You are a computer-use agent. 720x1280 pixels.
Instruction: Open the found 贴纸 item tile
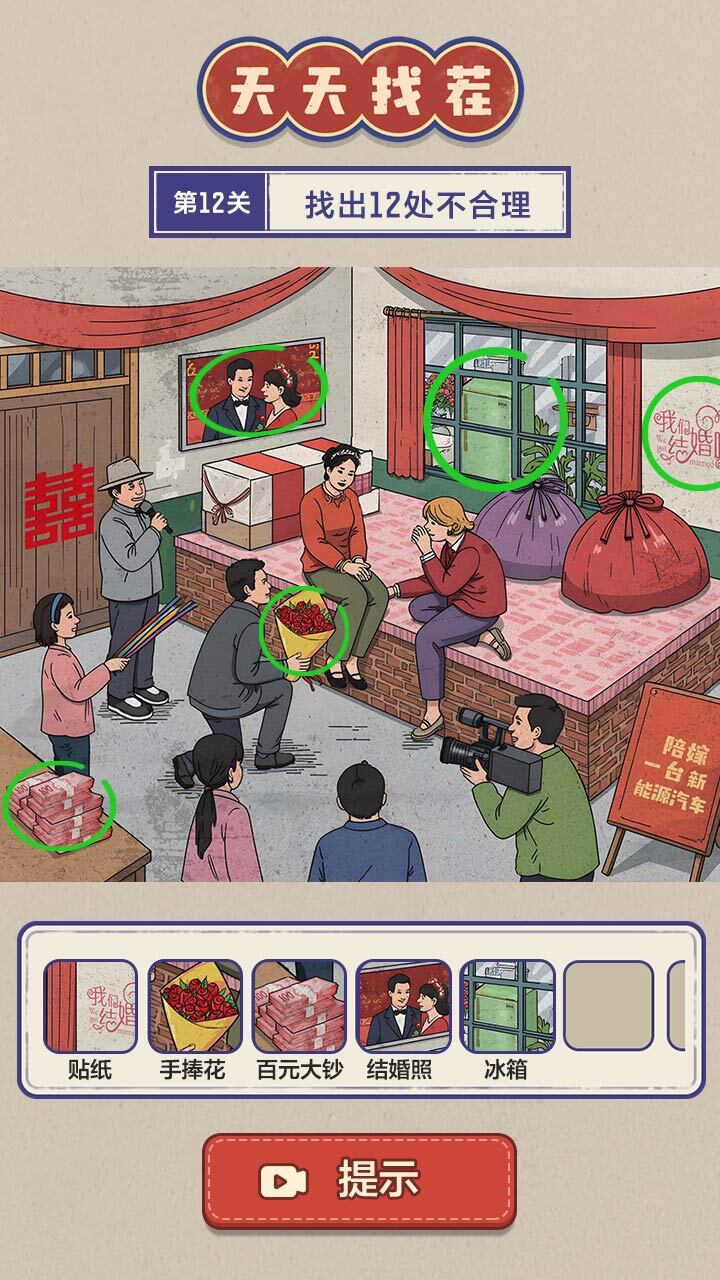[x=91, y=1007]
